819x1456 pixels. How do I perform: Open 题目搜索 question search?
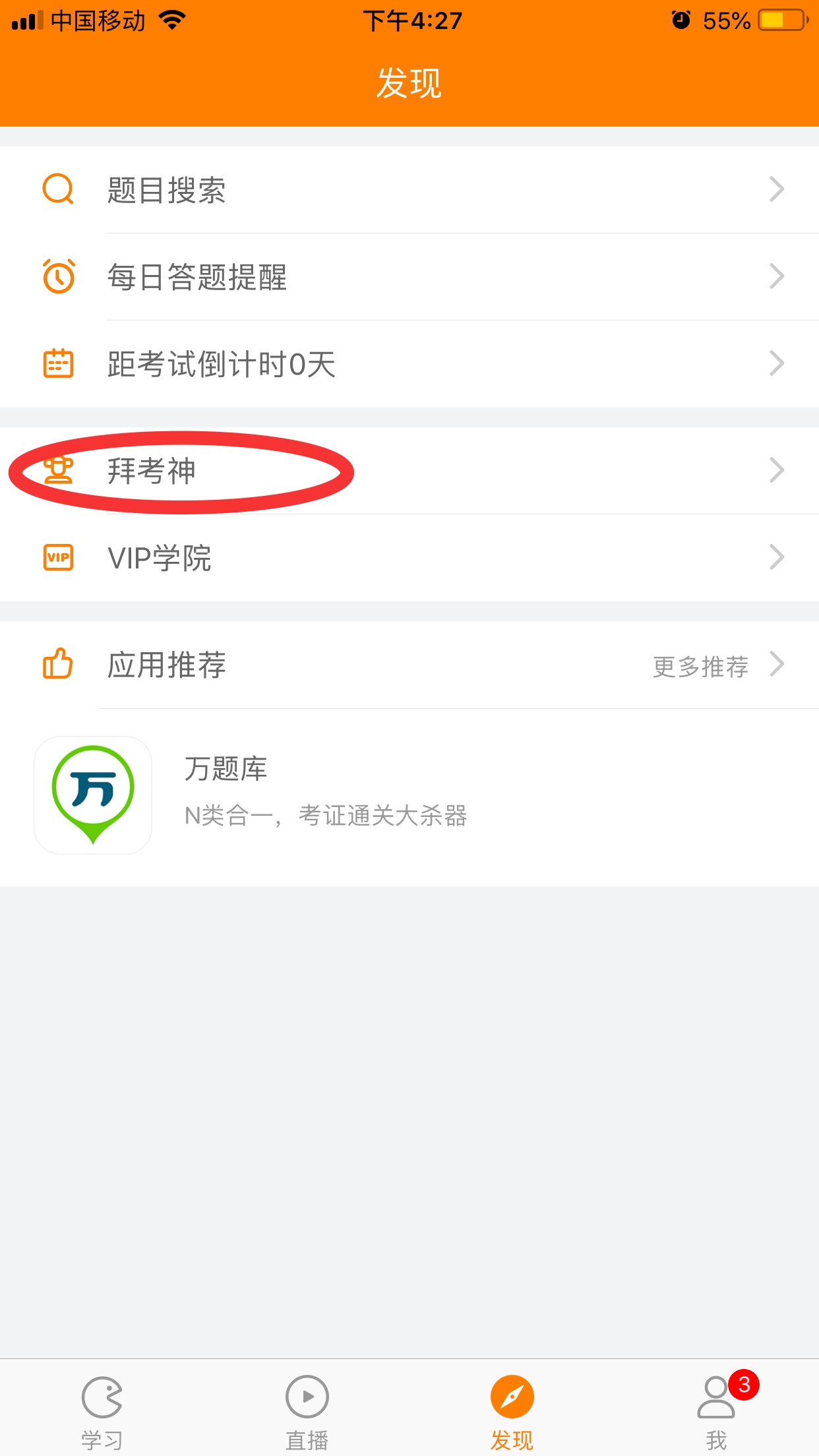409,190
